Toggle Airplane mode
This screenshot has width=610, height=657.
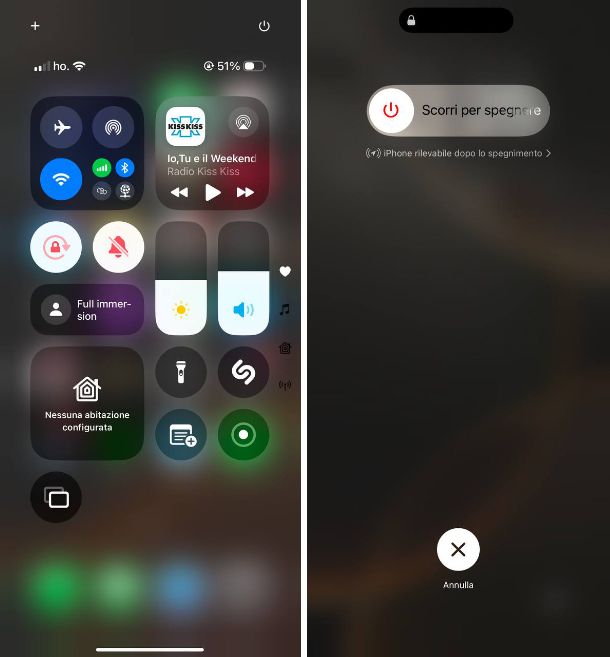(x=62, y=127)
